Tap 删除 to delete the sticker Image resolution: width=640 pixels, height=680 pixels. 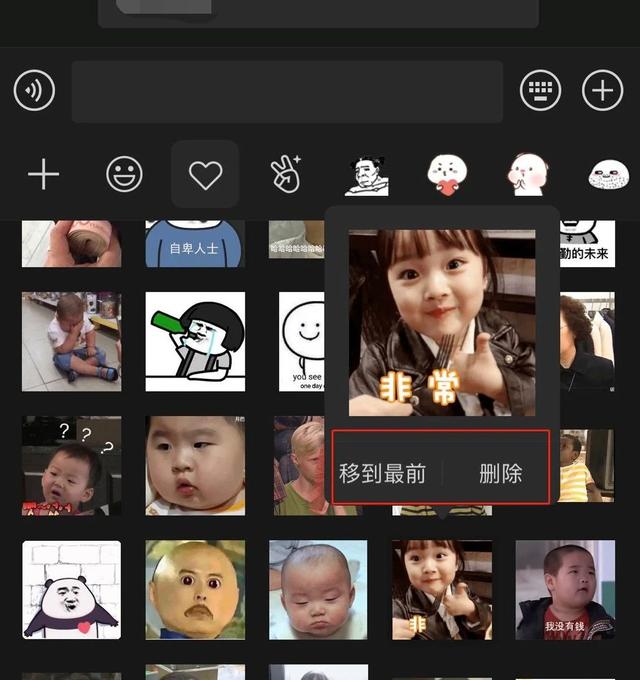tap(500, 473)
